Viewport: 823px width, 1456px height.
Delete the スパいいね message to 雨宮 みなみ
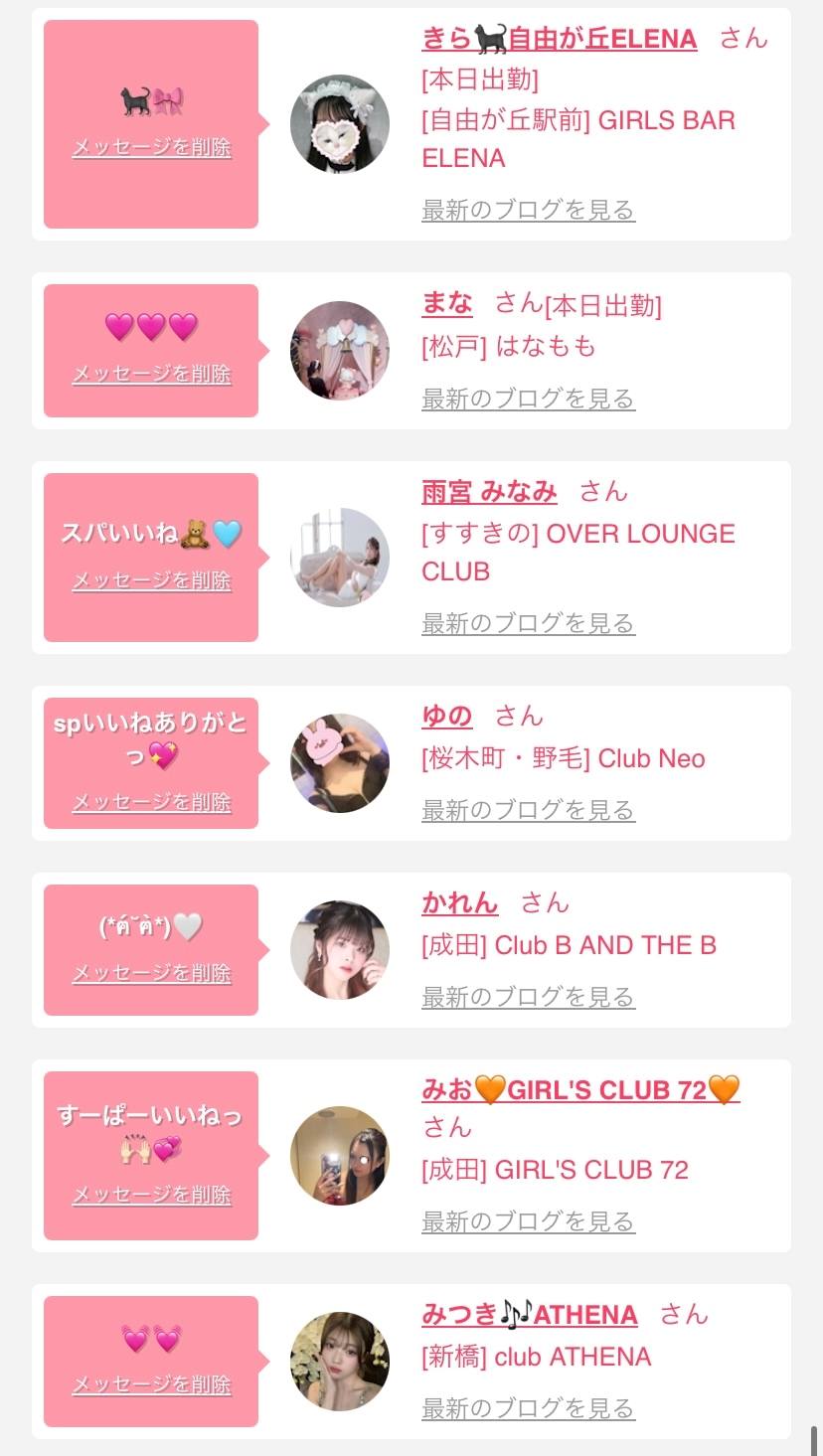(x=151, y=581)
